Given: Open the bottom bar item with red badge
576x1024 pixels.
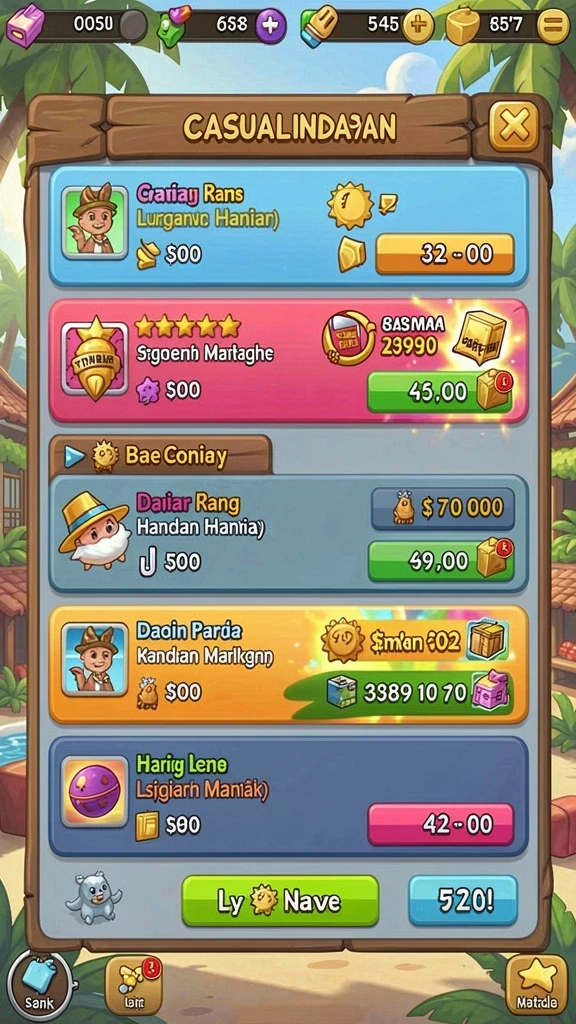Looking at the screenshot, I should pos(133,984).
